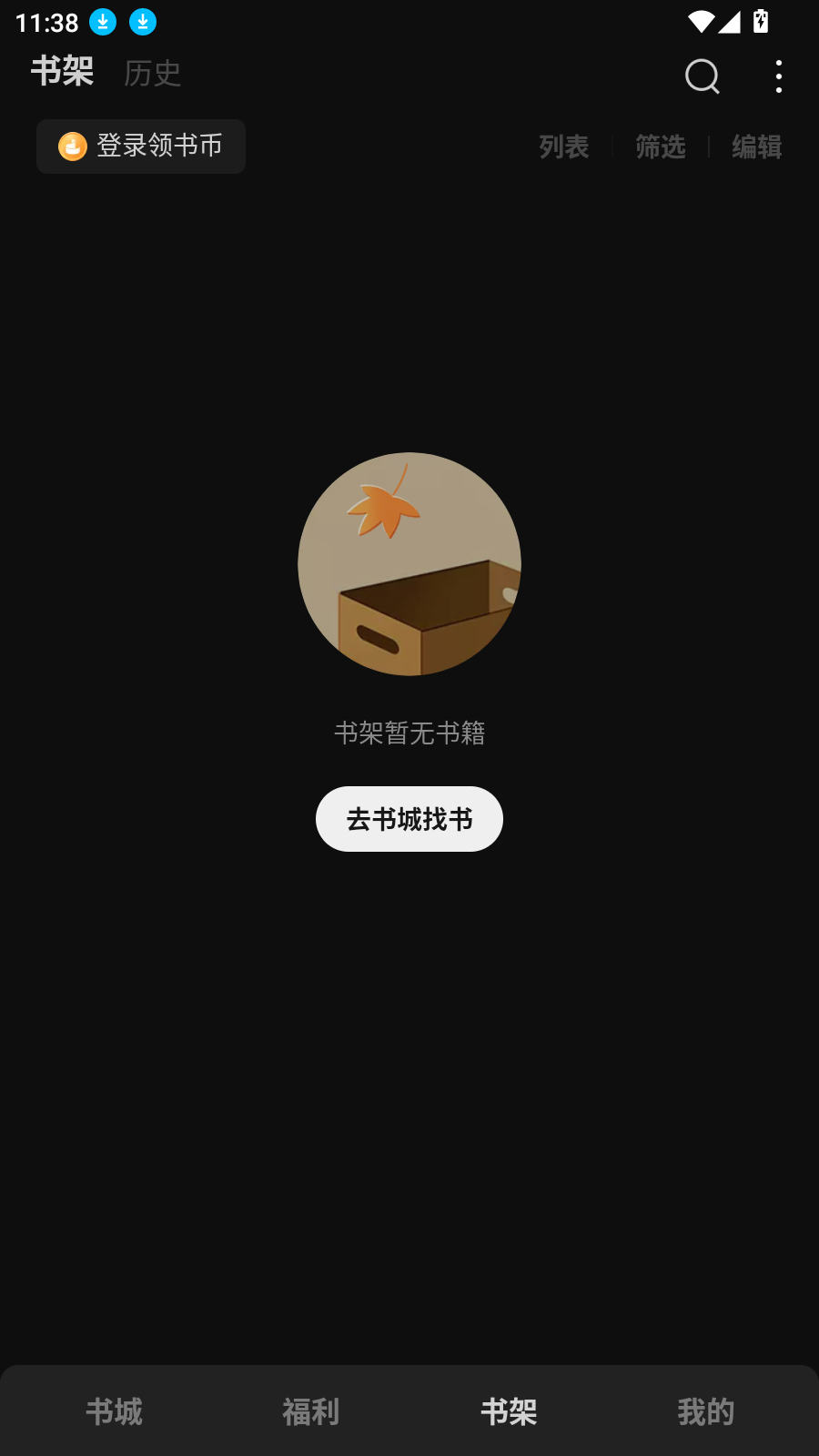The width and height of the screenshot is (819, 1456).
Task: Select the 我的 profile item in bottom bar
Action: point(705,1411)
